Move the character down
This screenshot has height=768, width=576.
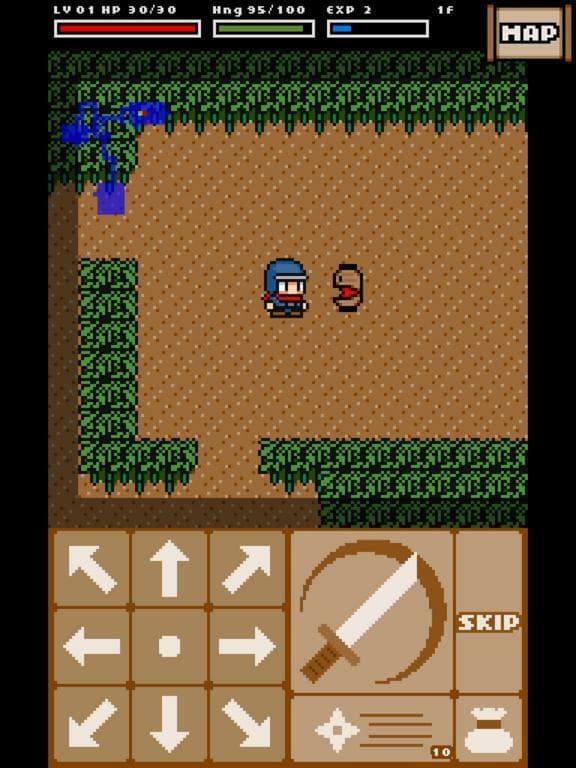(169, 724)
